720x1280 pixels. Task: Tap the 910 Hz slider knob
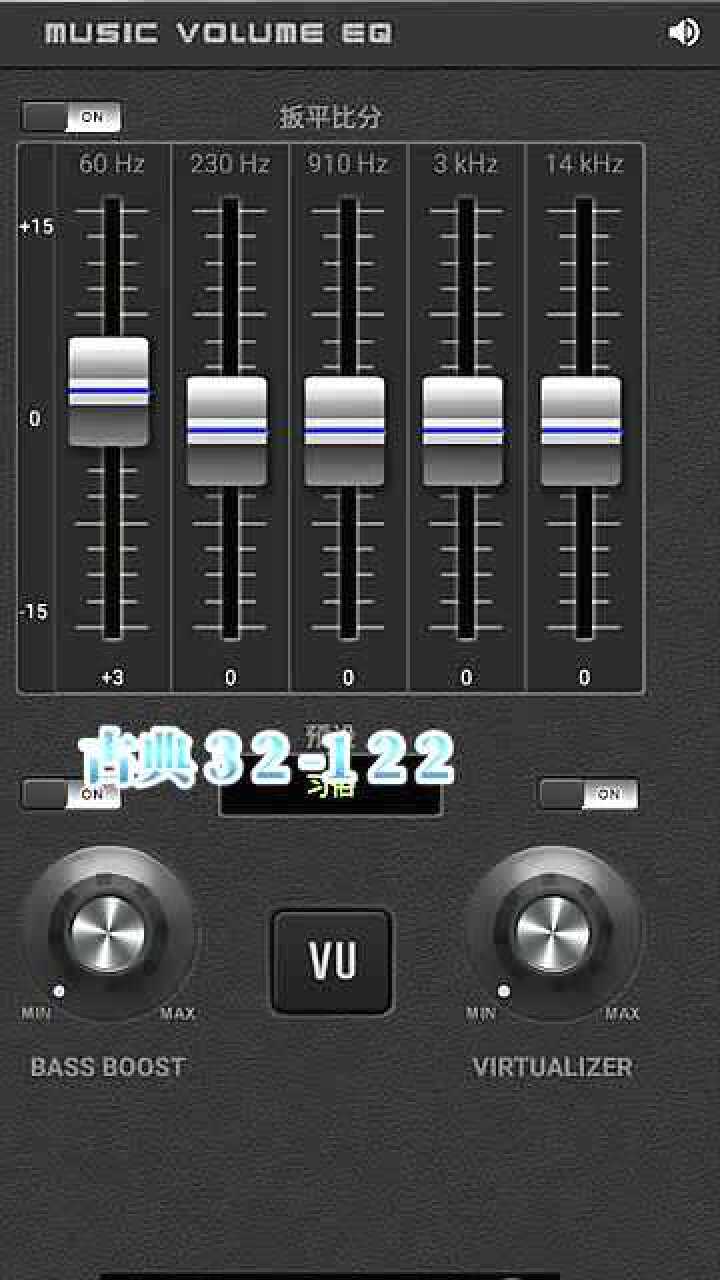[x=345, y=431]
